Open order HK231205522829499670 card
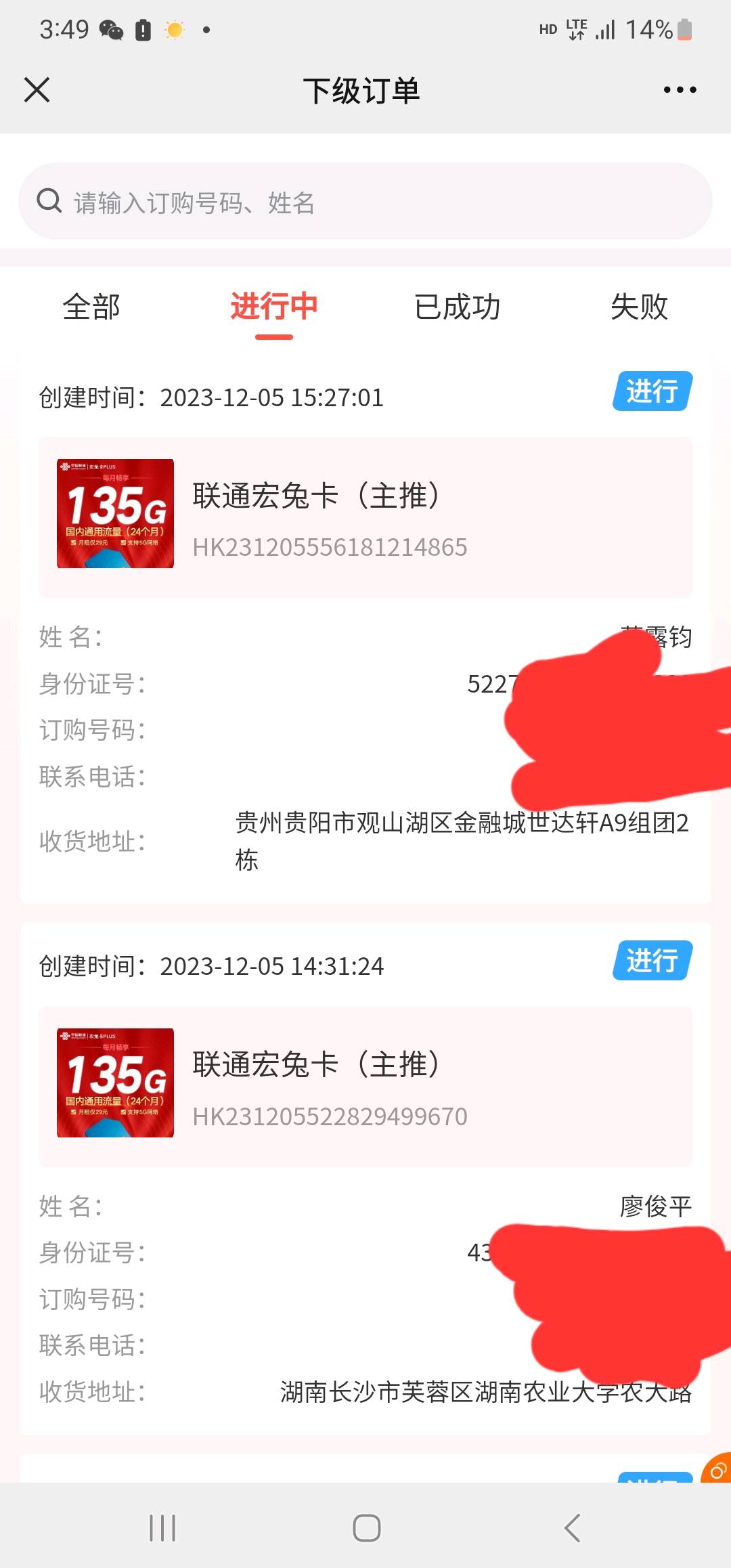The width and height of the screenshot is (731, 1568). point(365,1086)
